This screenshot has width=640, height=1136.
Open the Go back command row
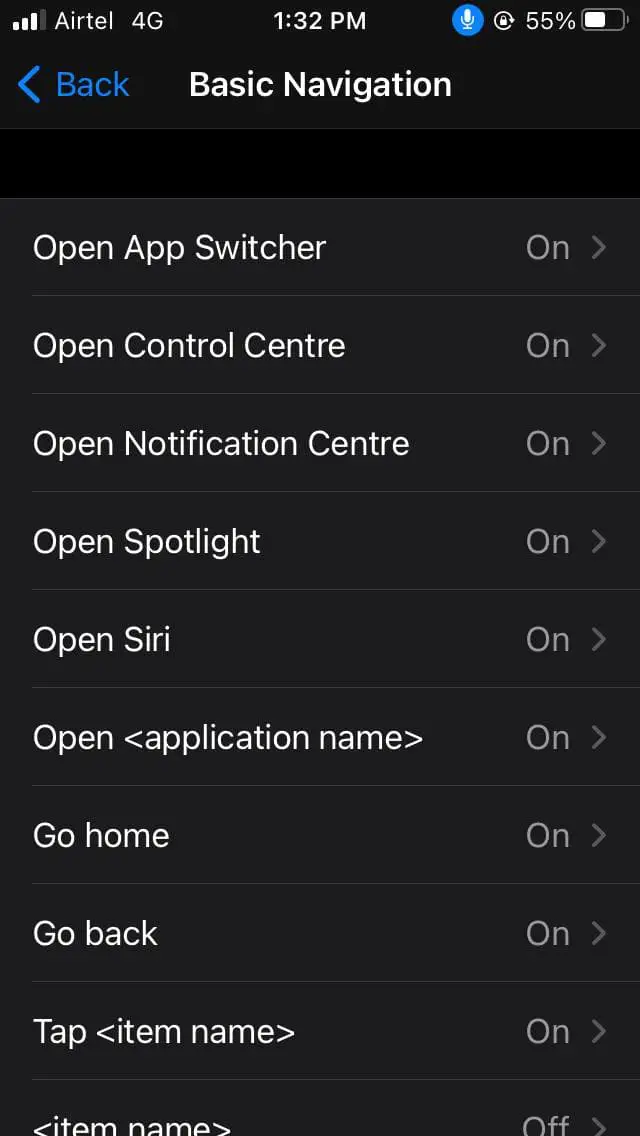320,932
